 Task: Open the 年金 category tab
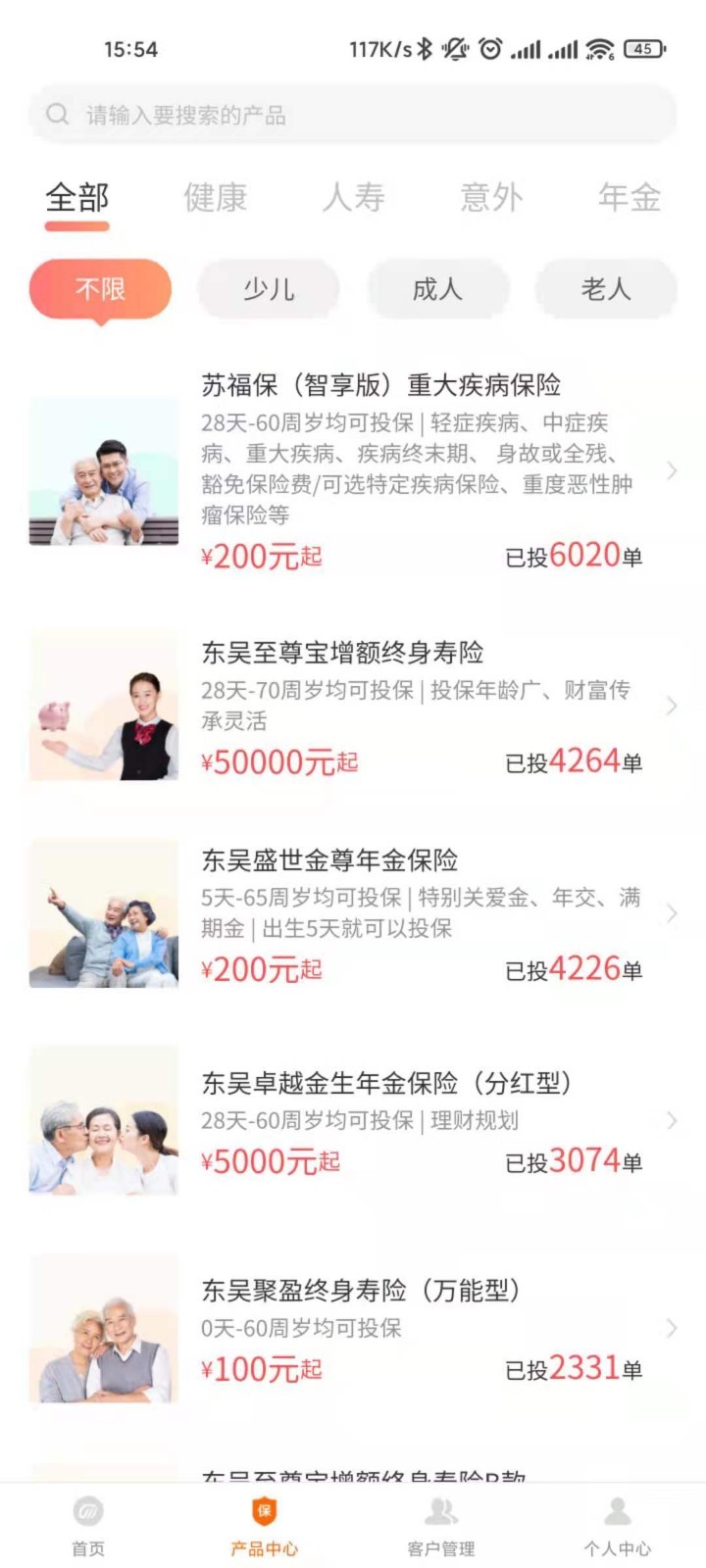click(x=630, y=197)
